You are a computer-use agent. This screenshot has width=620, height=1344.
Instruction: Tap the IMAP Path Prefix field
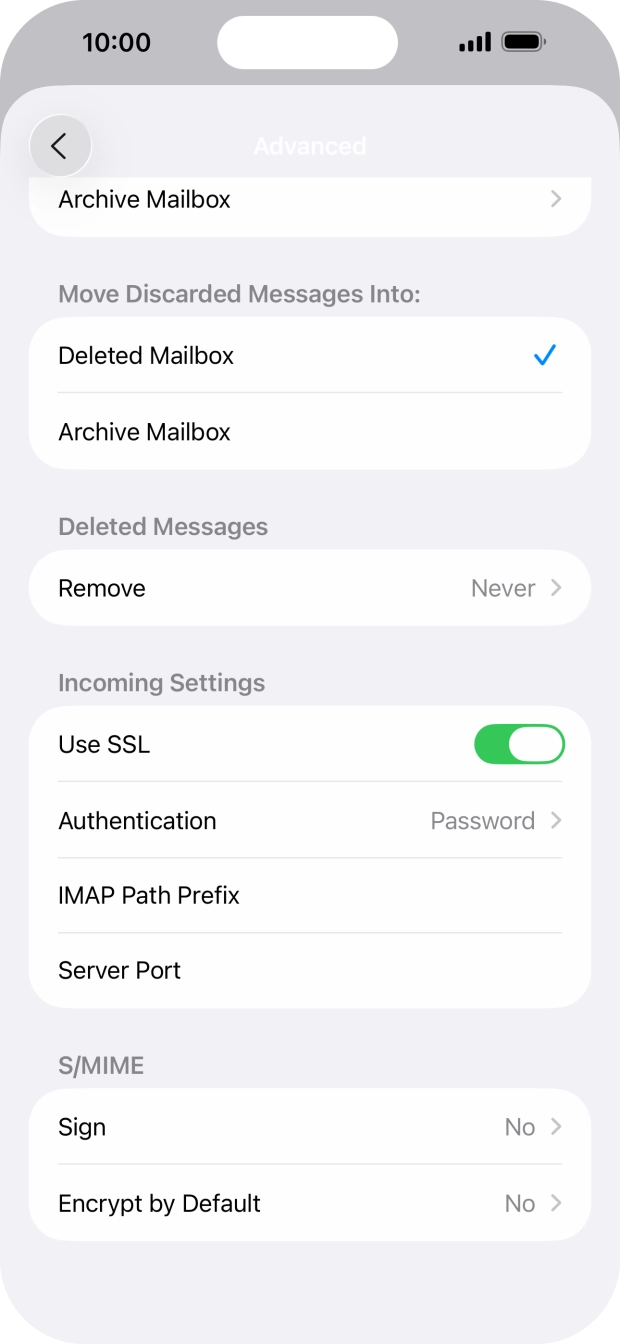coord(310,896)
